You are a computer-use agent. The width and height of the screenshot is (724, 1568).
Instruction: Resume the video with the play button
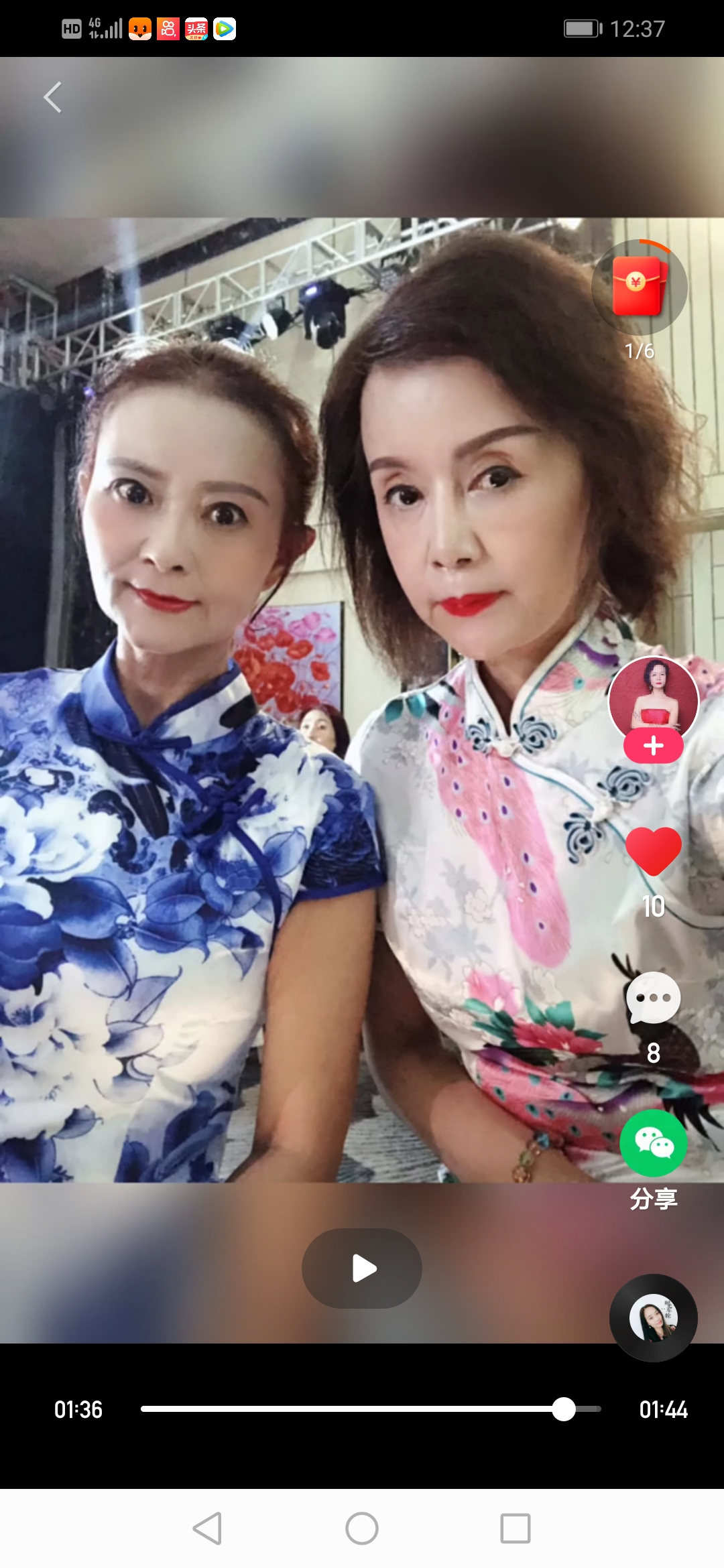point(362,1268)
